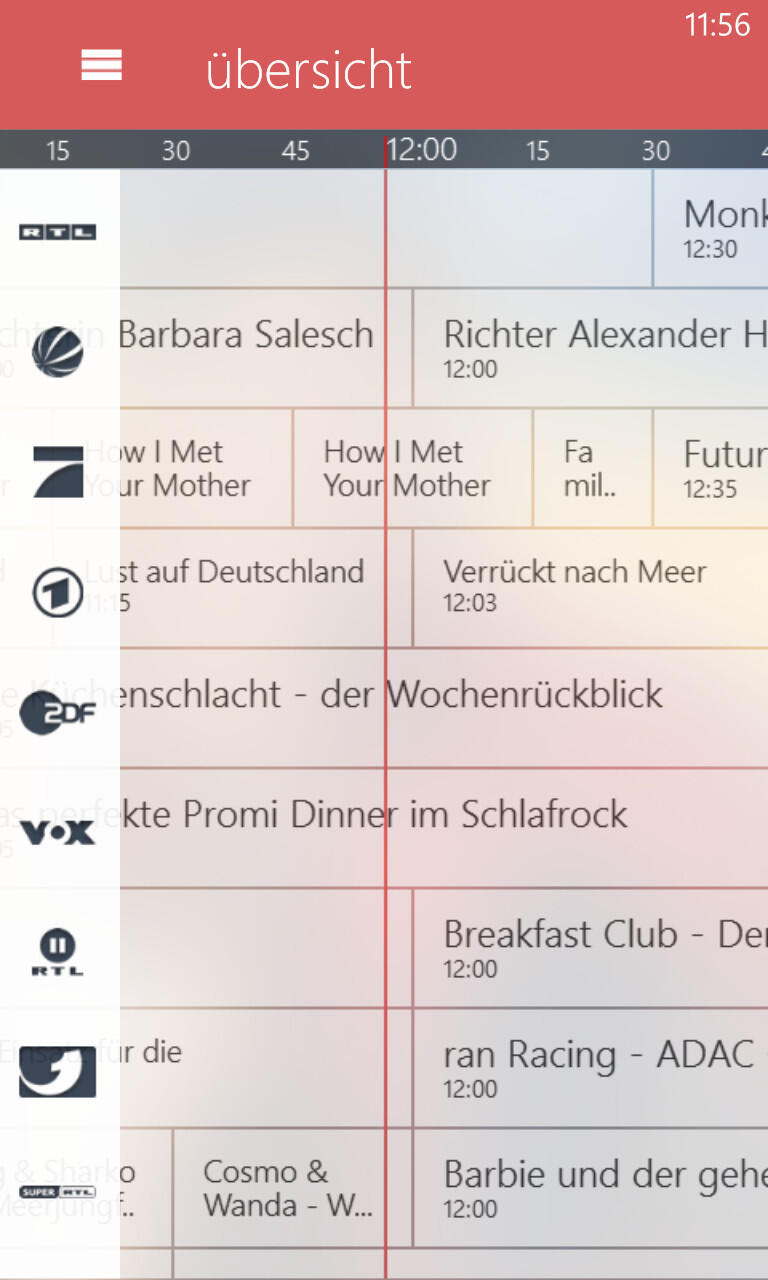
Task: Select the ProSieben channel logo
Action: tap(58, 472)
